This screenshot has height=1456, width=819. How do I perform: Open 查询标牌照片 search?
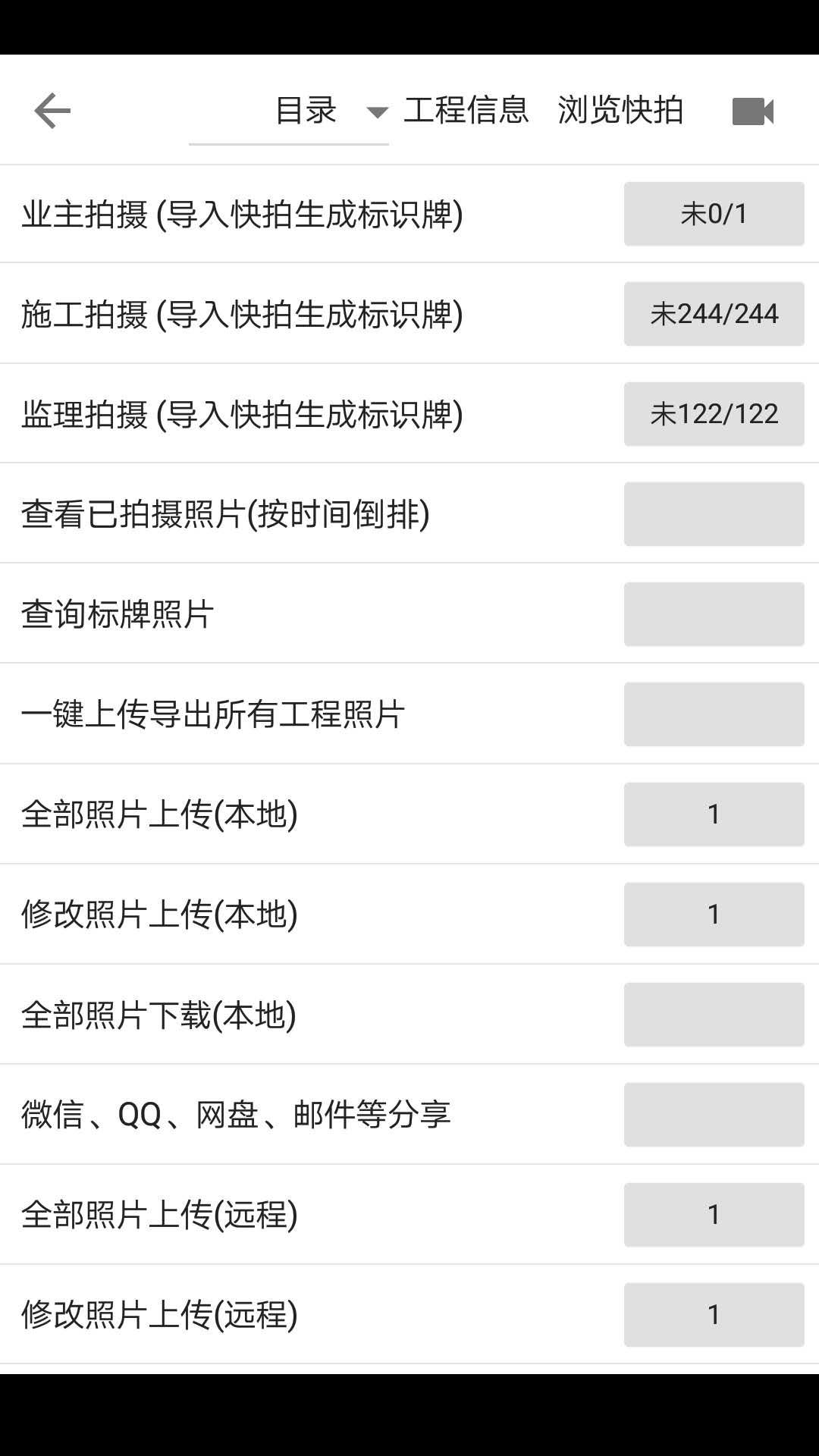pyautogui.click(x=303, y=613)
